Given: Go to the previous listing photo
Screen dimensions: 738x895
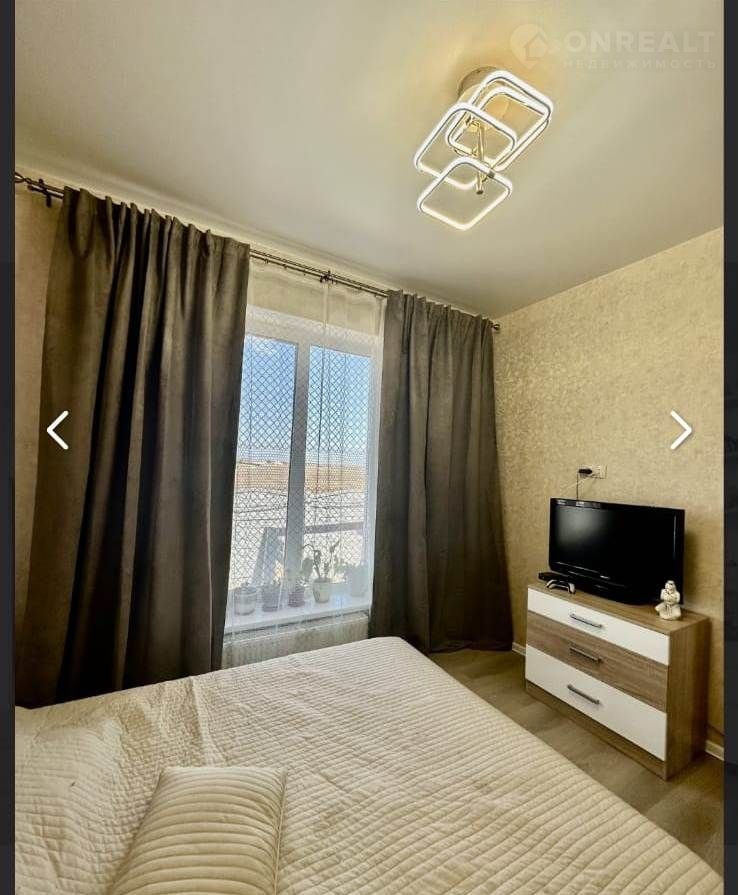Looking at the screenshot, I should pos(58,430).
